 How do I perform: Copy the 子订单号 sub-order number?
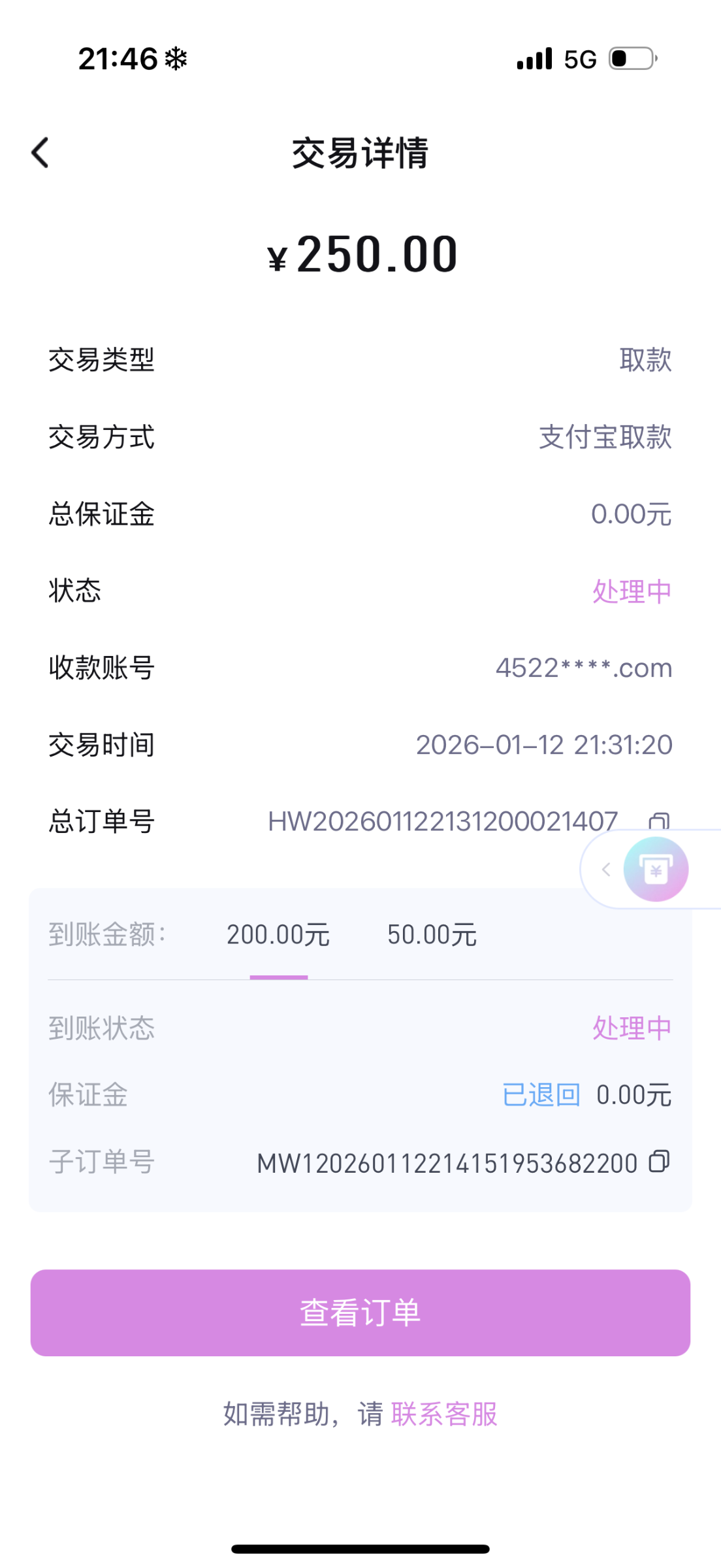click(x=659, y=1162)
